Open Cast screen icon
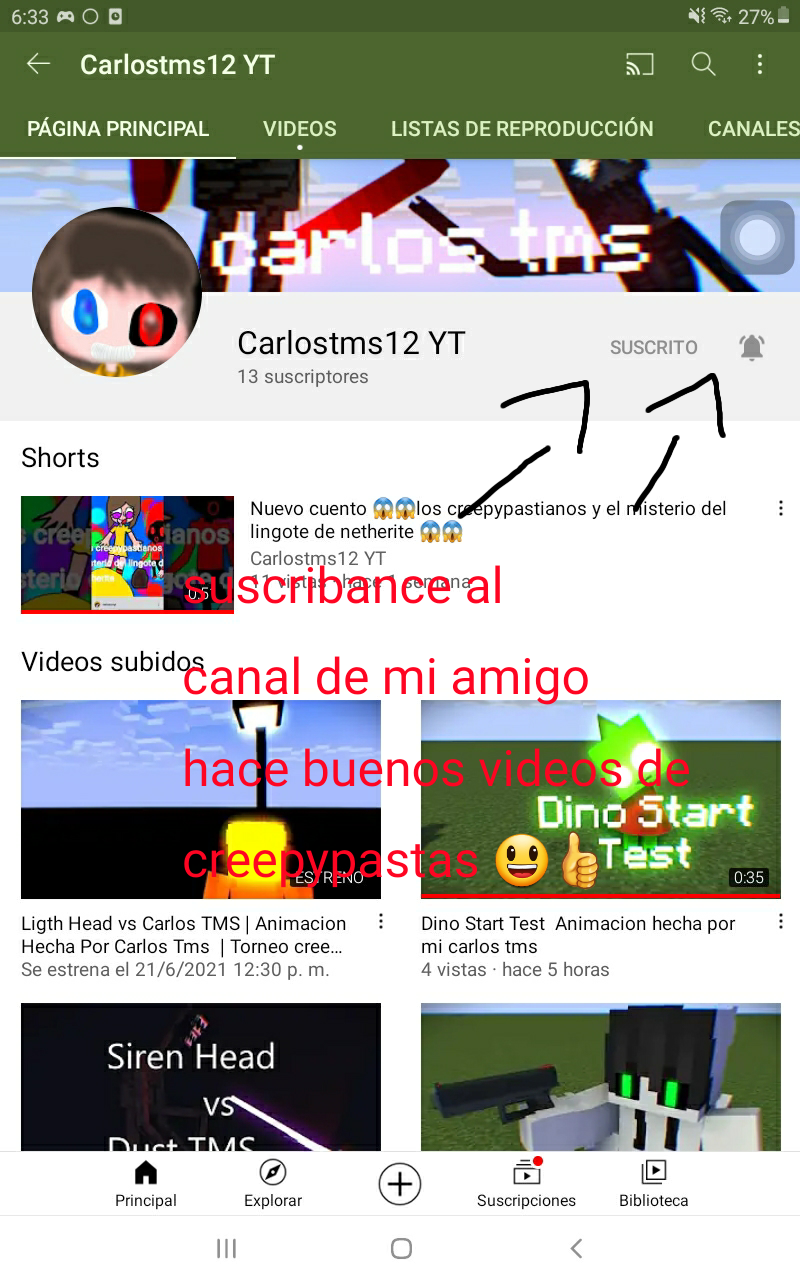The image size is (800, 1280). [639, 63]
